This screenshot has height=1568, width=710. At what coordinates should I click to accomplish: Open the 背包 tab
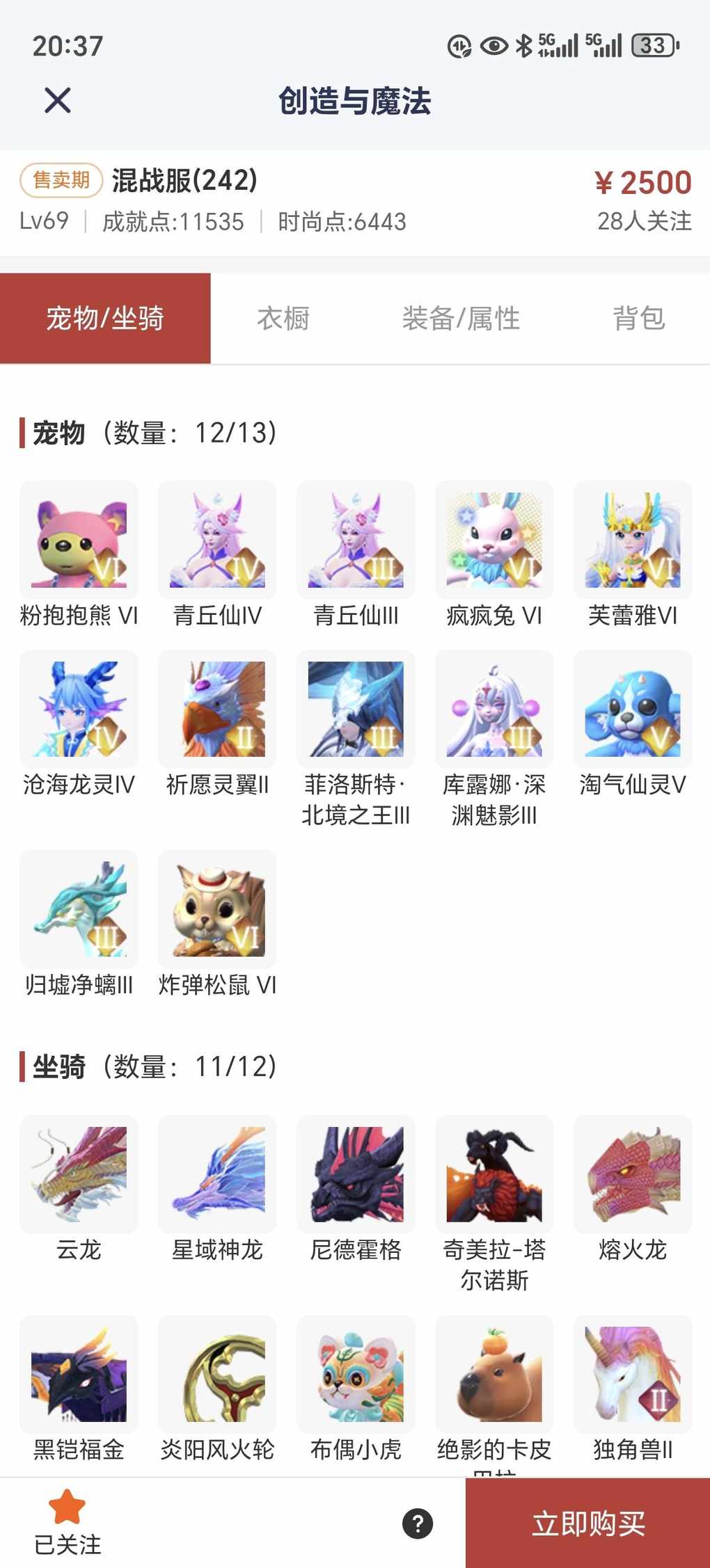coord(638,319)
